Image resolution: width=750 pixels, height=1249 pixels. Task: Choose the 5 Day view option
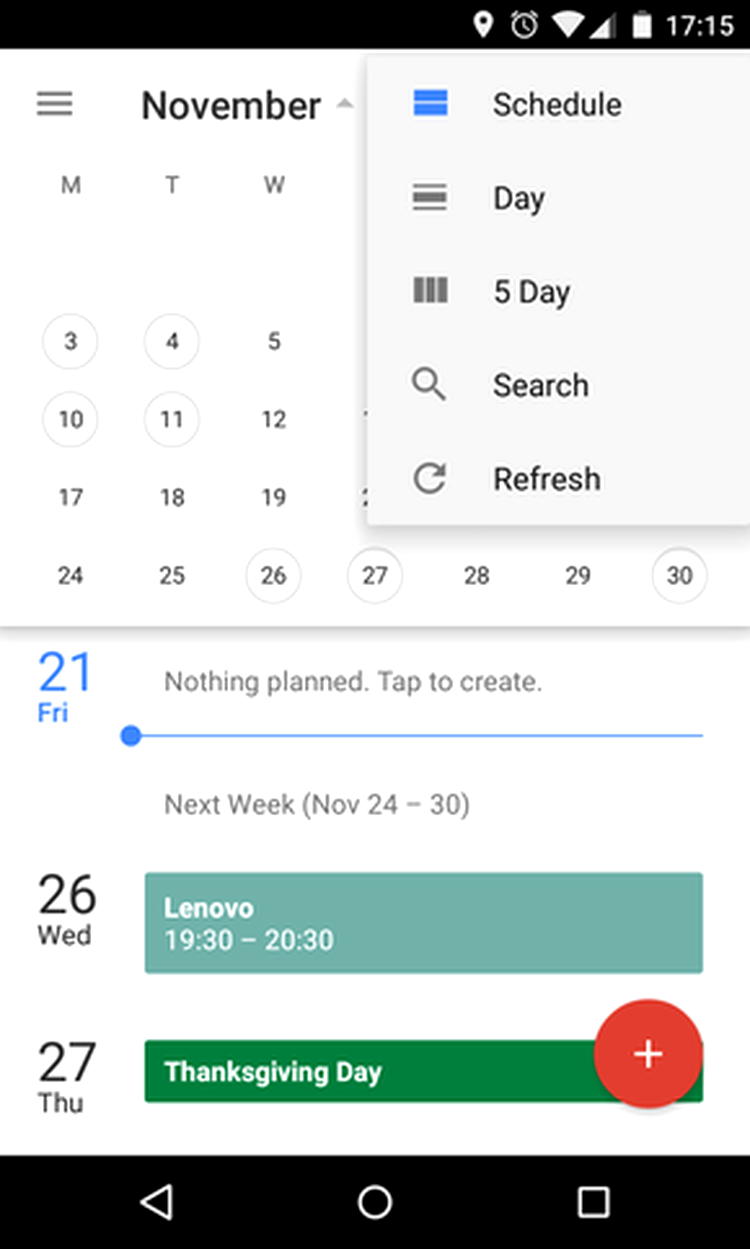pyautogui.click(x=558, y=292)
